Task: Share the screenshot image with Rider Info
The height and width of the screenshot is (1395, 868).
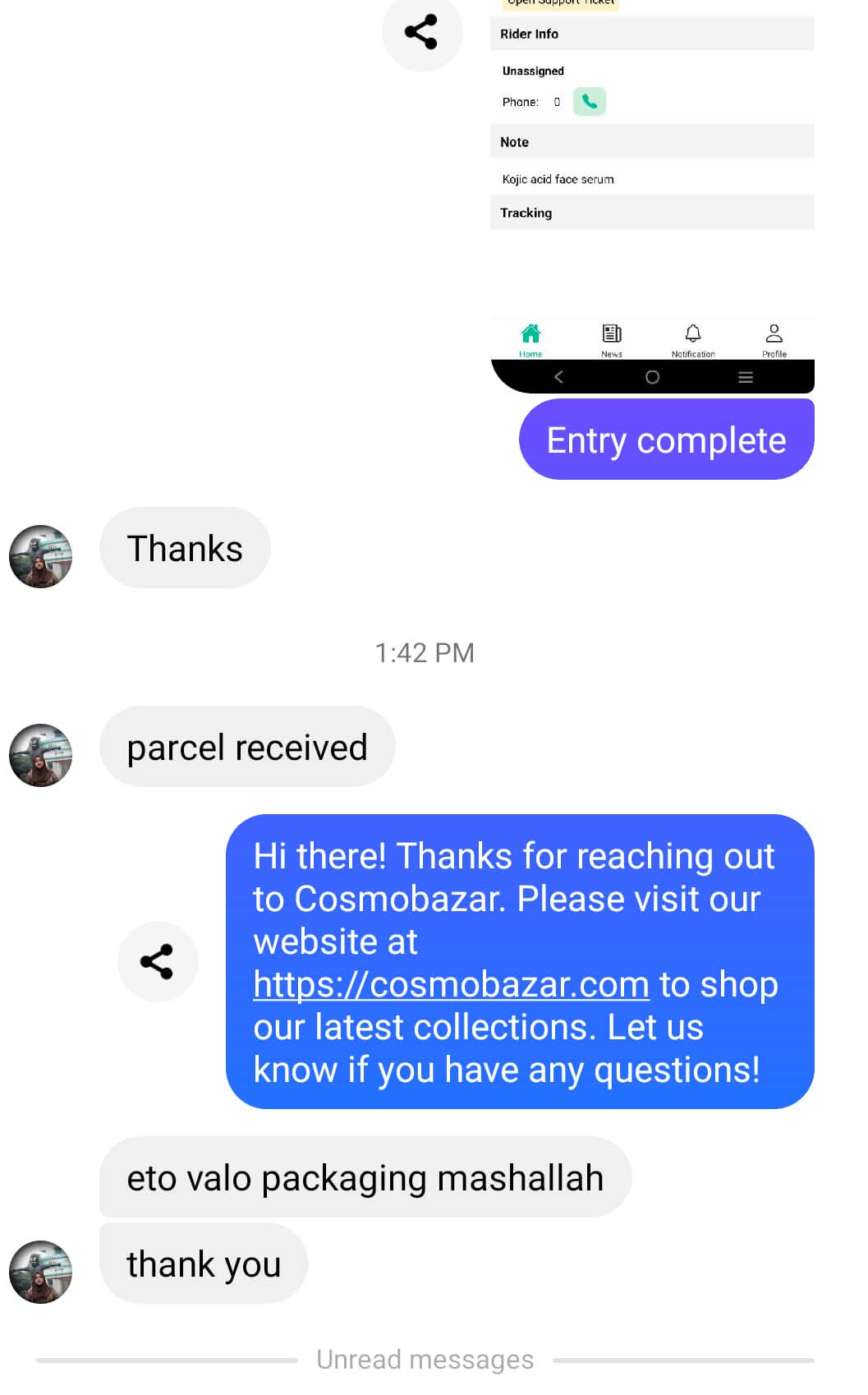Action: (421, 33)
